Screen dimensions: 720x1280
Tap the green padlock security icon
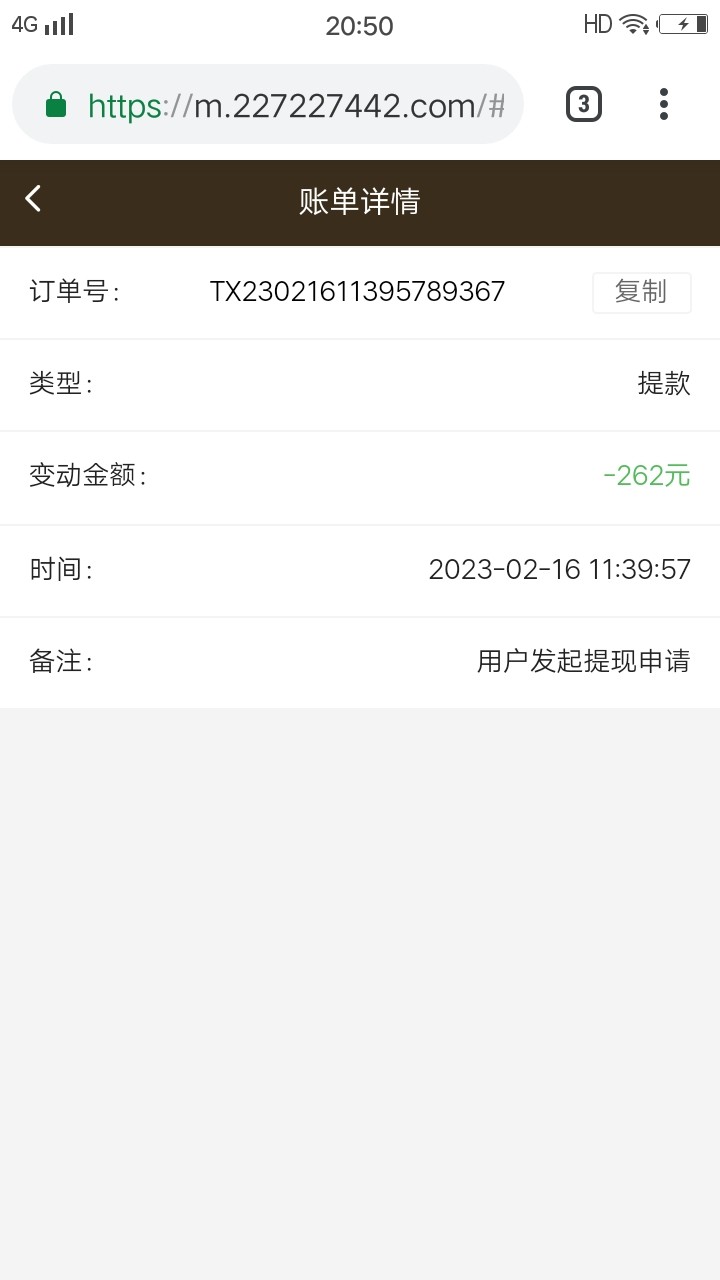[x=57, y=104]
